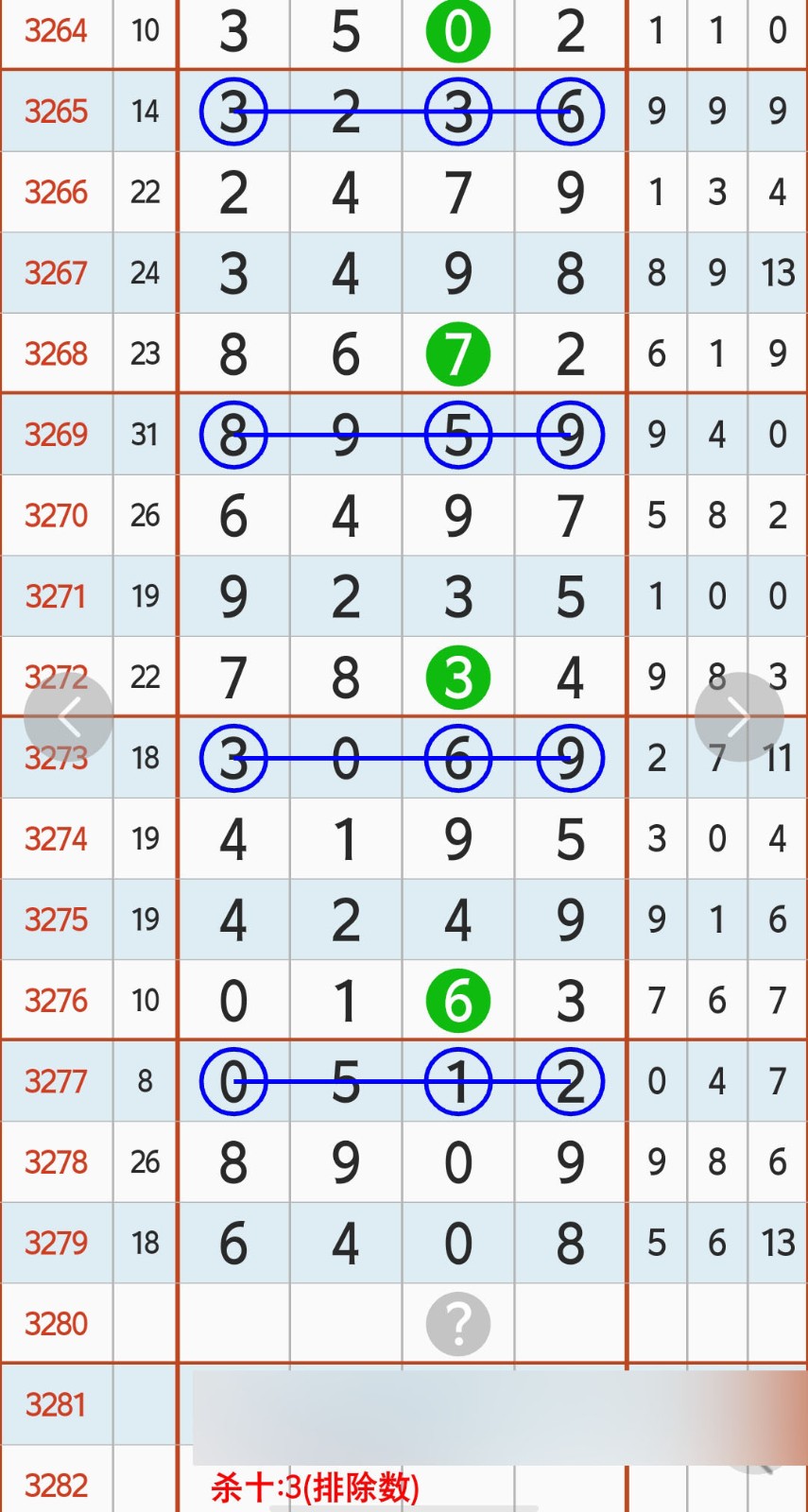Tap the gray question mark for draw 3280
The height and width of the screenshot is (1512, 808).
pyautogui.click(x=458, y=1323)
